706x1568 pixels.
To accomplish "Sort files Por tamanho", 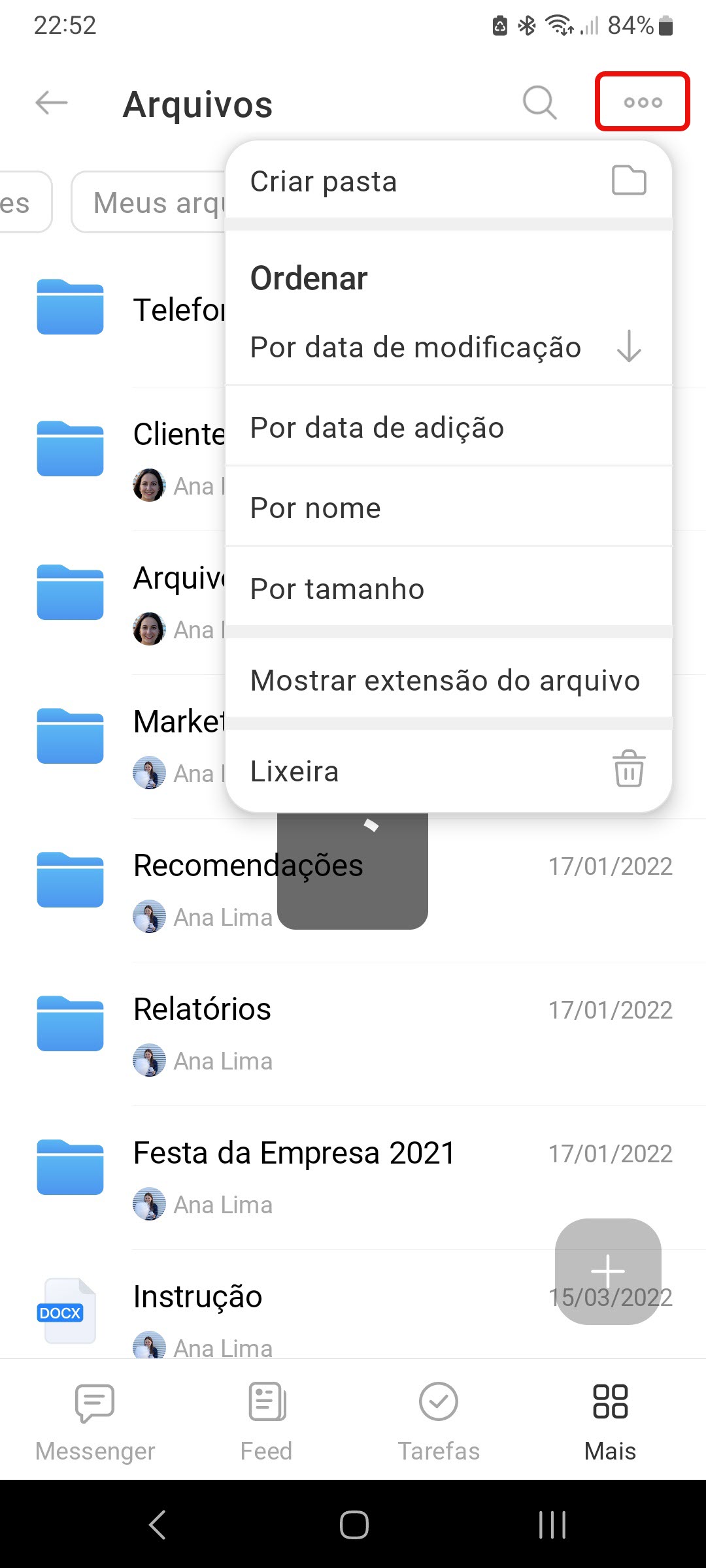I will point(448,589).
